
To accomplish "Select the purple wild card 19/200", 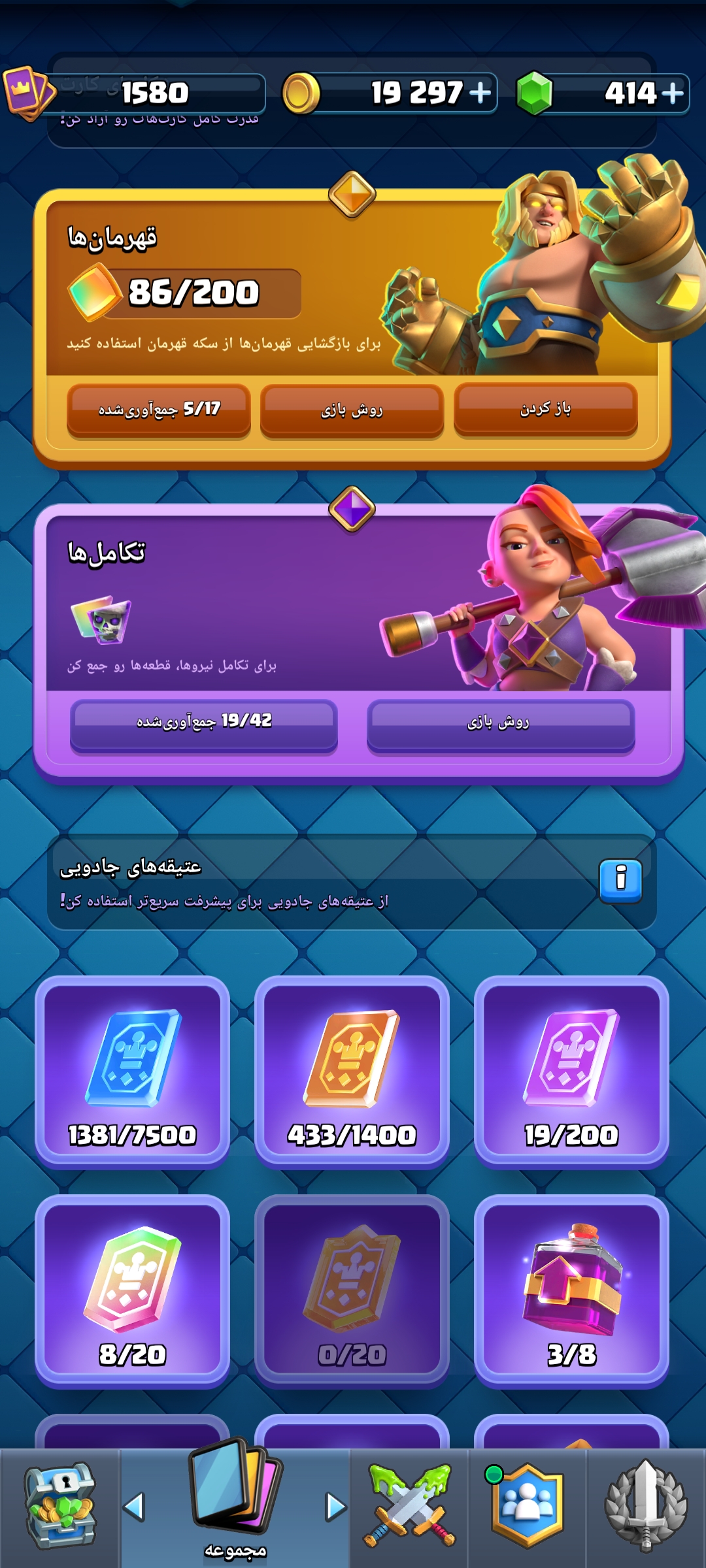I will [x=571, y=1070].
